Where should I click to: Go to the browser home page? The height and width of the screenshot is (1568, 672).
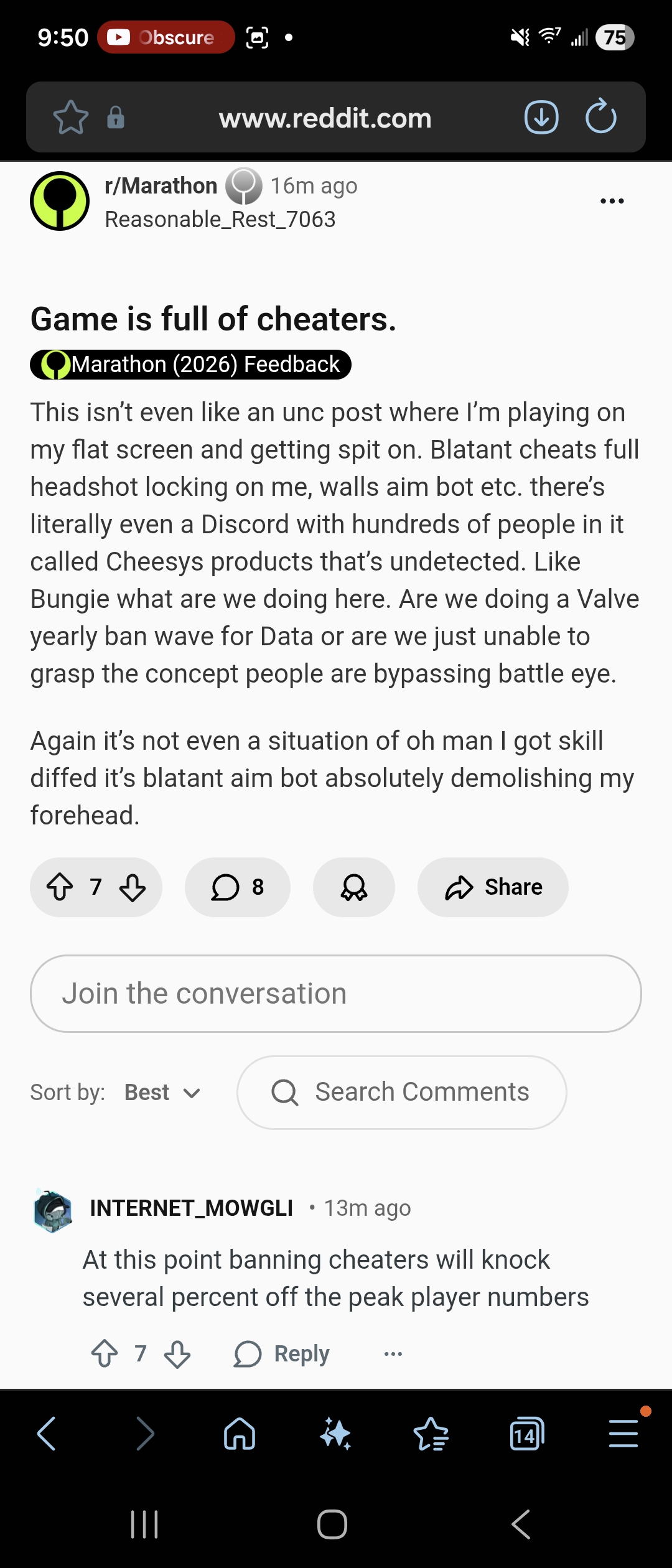click(x=240, y=1434)
